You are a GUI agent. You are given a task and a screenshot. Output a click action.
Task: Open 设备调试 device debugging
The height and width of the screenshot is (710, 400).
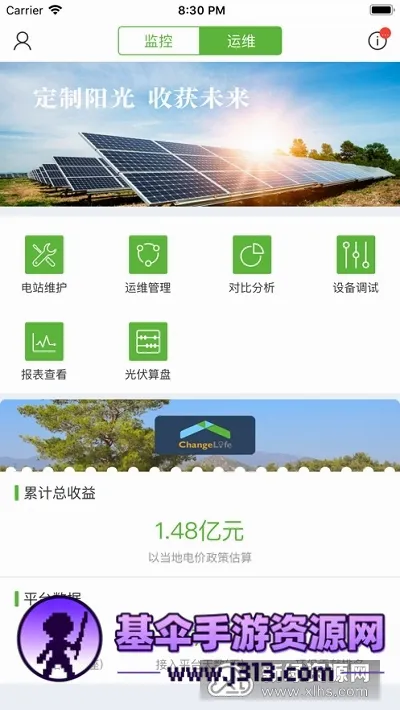pyautogui.click(x=356, y=264)
